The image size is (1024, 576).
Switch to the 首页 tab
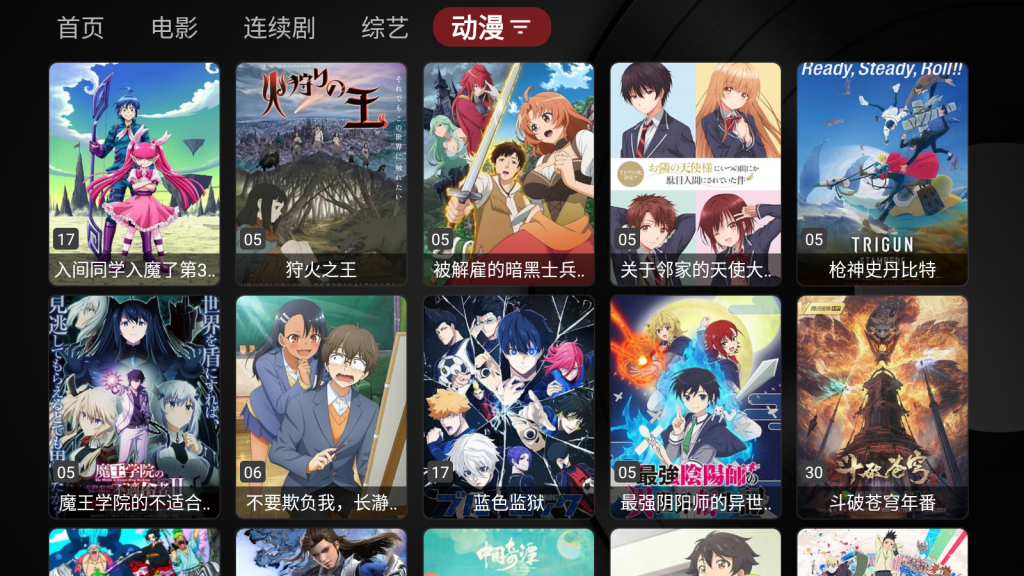tap(80, 28)
